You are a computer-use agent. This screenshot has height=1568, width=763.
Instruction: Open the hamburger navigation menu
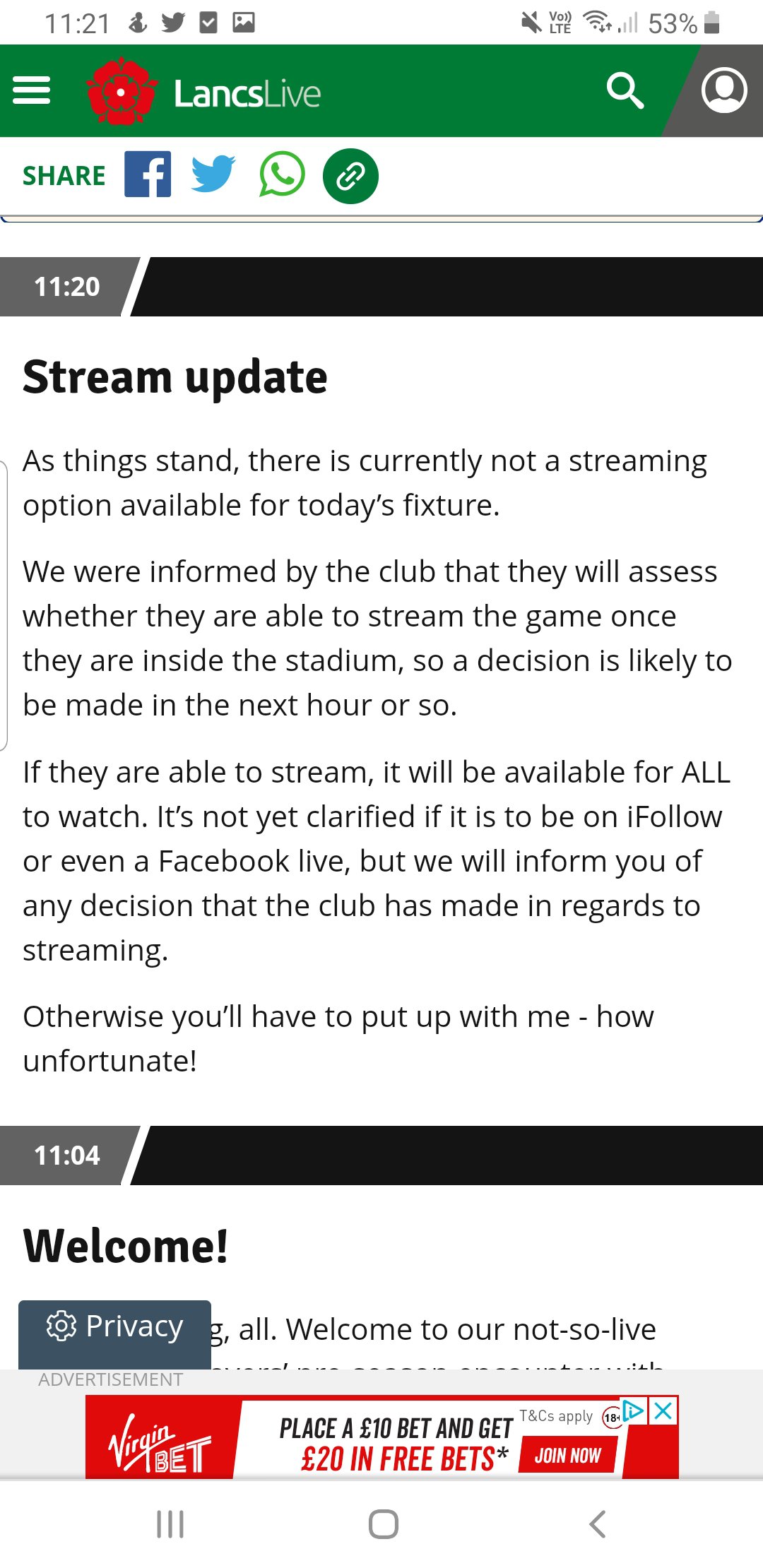(x=32, y=91)
